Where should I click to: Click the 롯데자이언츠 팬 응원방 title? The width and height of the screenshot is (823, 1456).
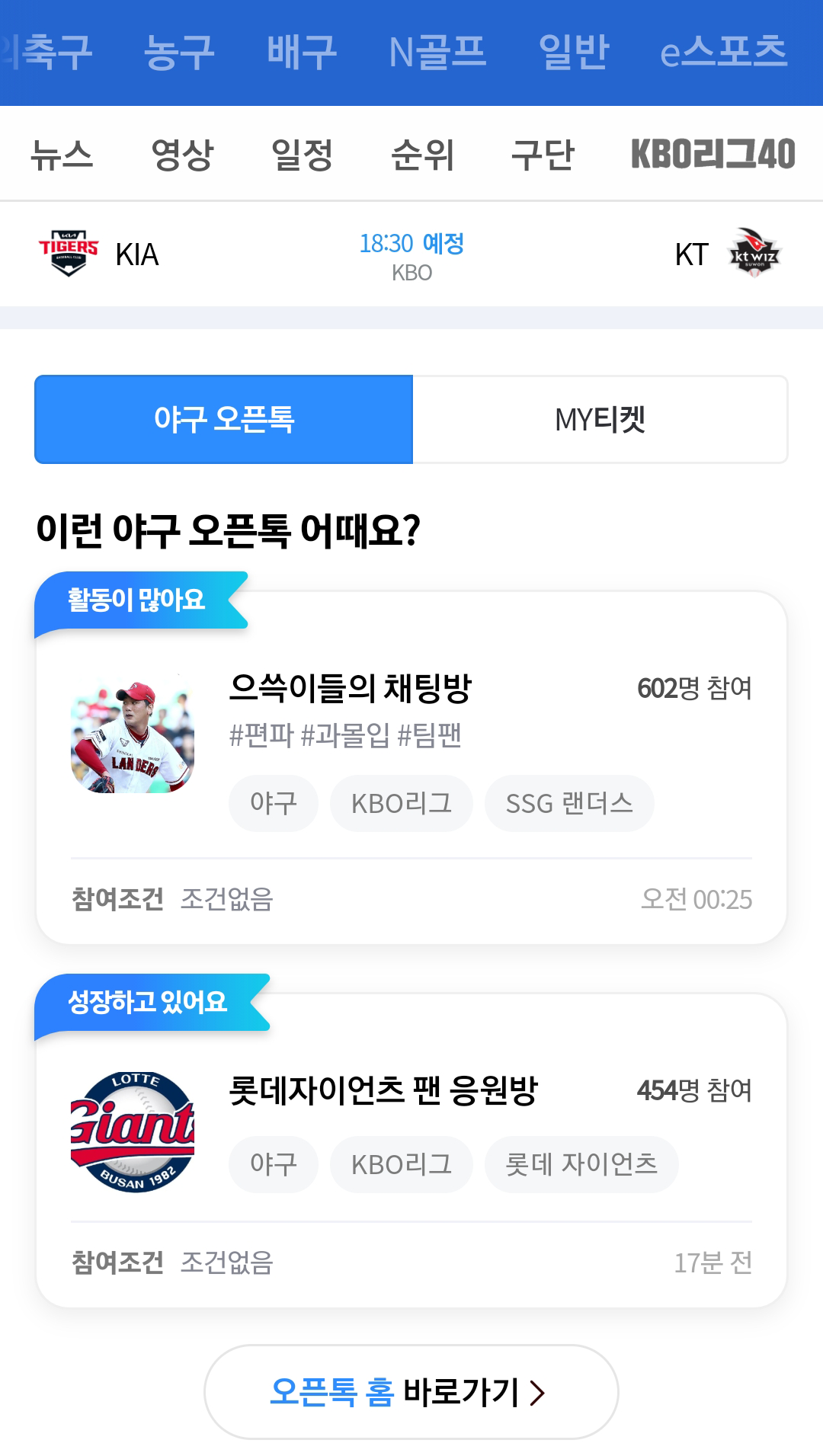click(385, 1090)
